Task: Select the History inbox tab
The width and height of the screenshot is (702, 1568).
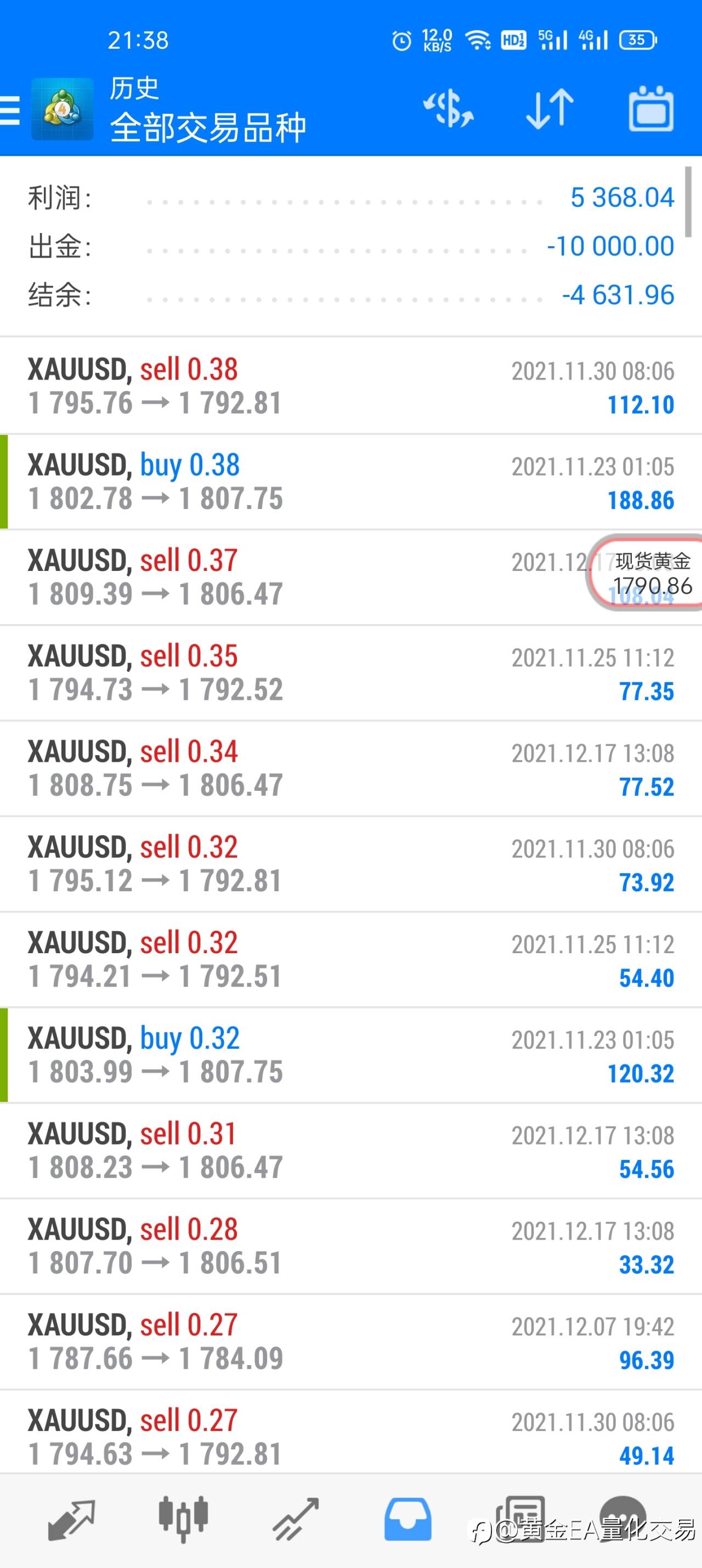Action: pyautogui.click(x=407, y=1520)
